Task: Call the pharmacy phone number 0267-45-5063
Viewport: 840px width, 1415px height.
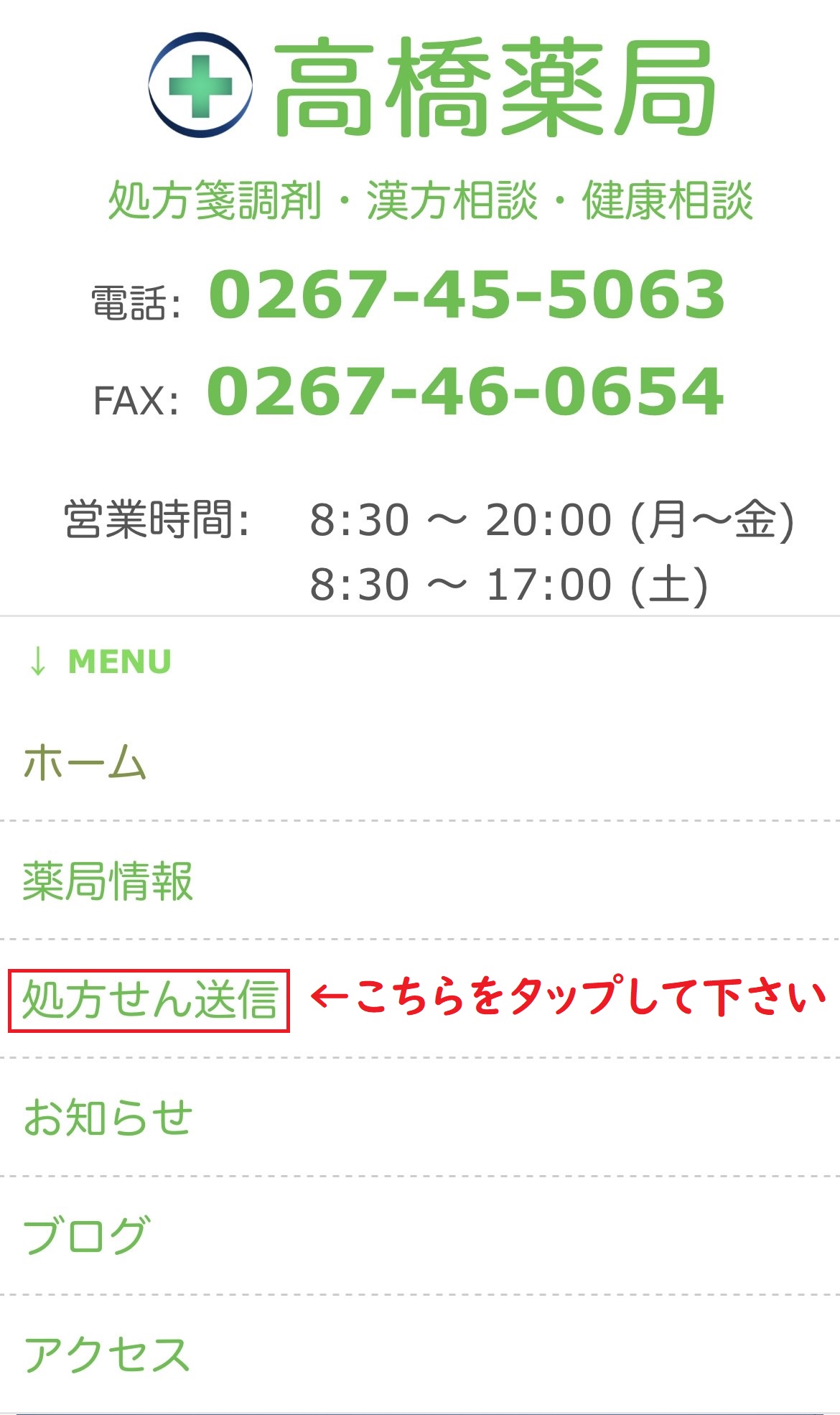Action: pos(467,294)
